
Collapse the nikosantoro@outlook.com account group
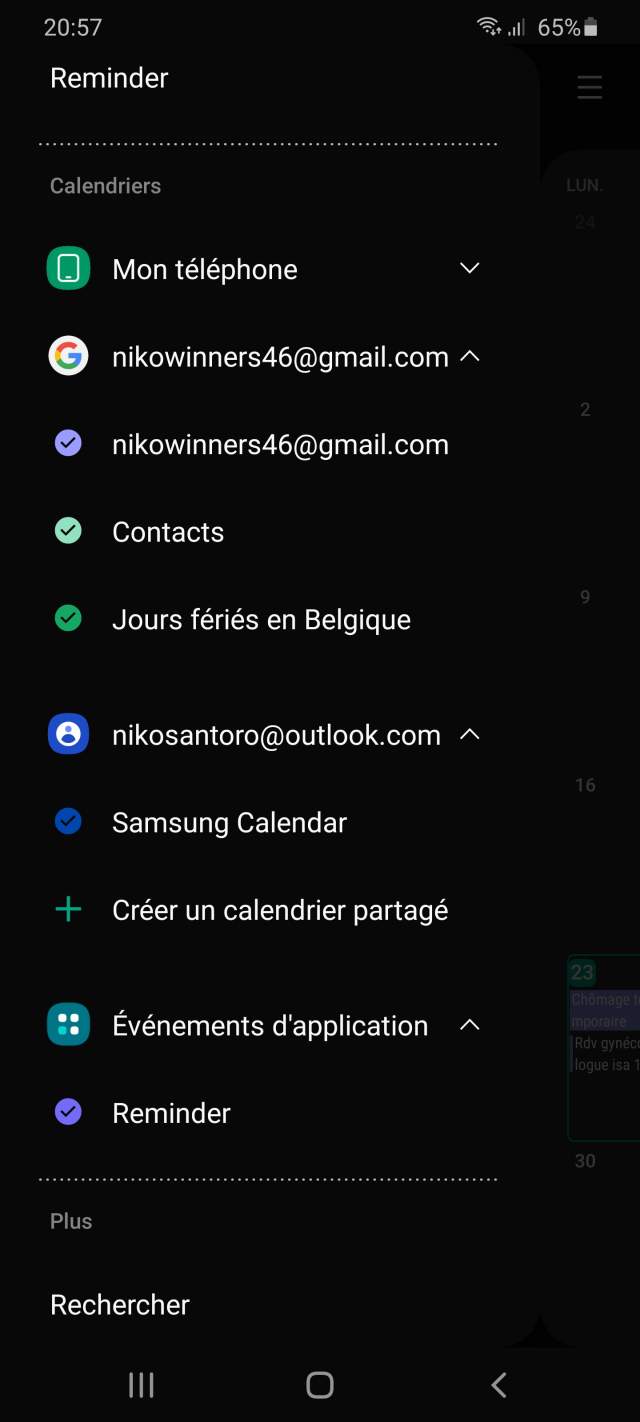tap(469, 734)
